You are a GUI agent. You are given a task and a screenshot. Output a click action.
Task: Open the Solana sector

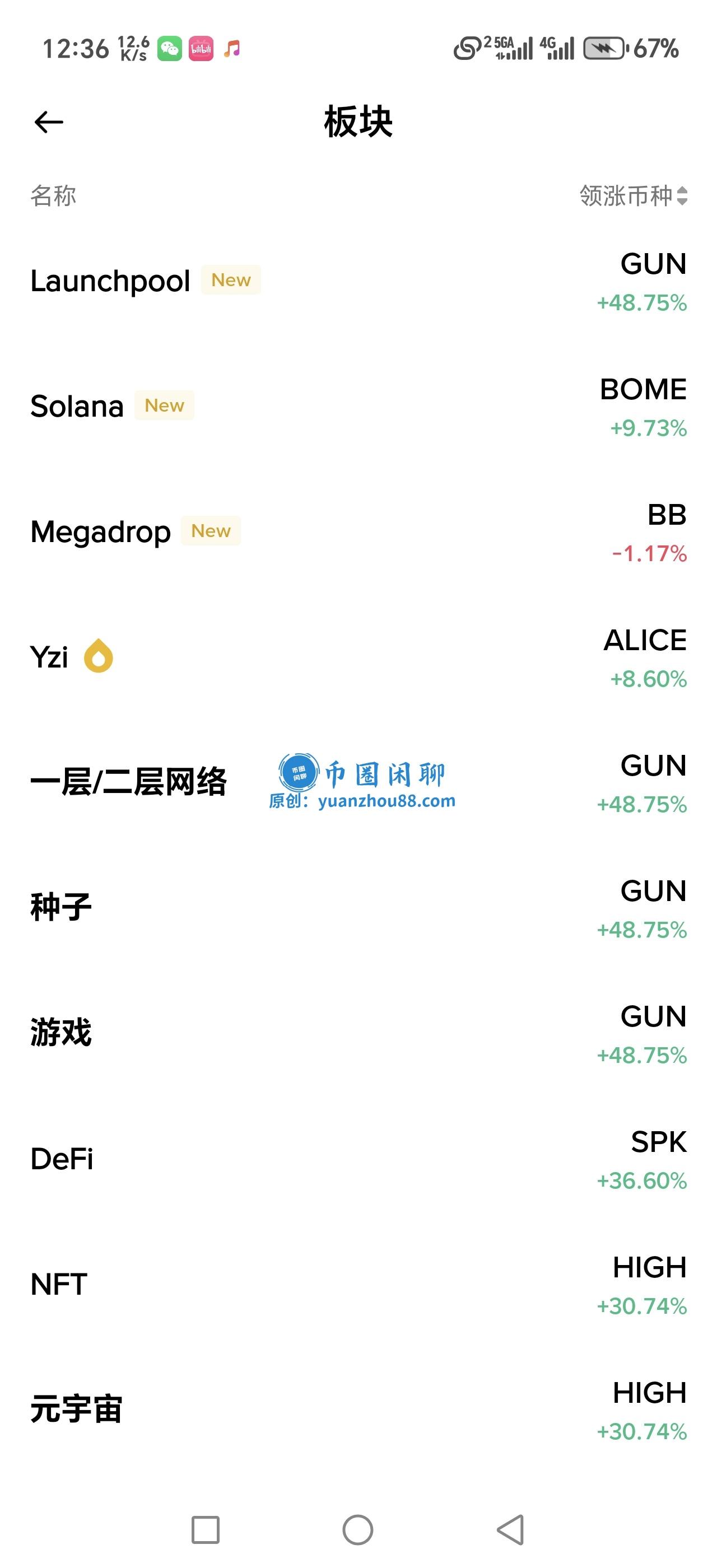pyautogui.click(x=77, y=407)
